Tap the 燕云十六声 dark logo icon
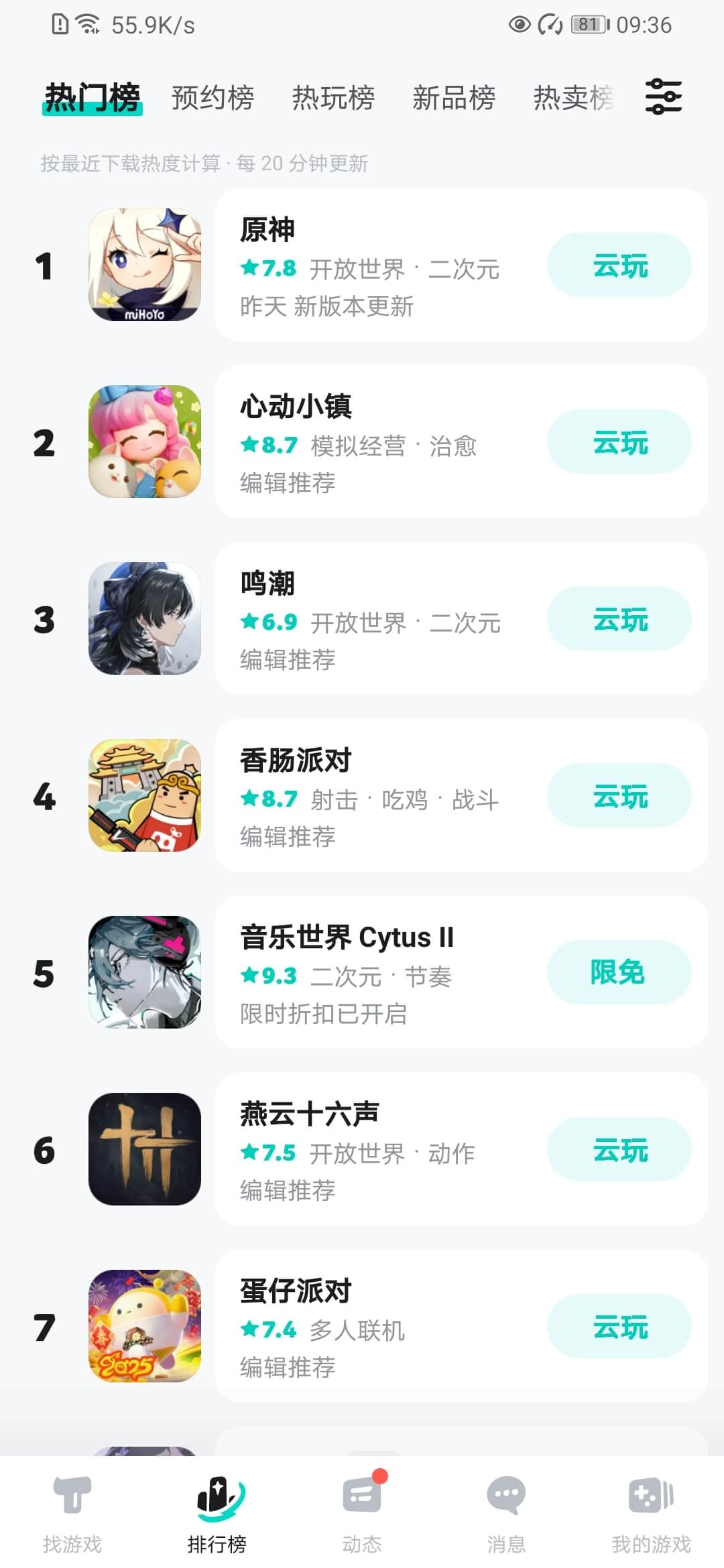Image resolution: width=724 pixels, height=1568 pixels. coord(144,1149)
